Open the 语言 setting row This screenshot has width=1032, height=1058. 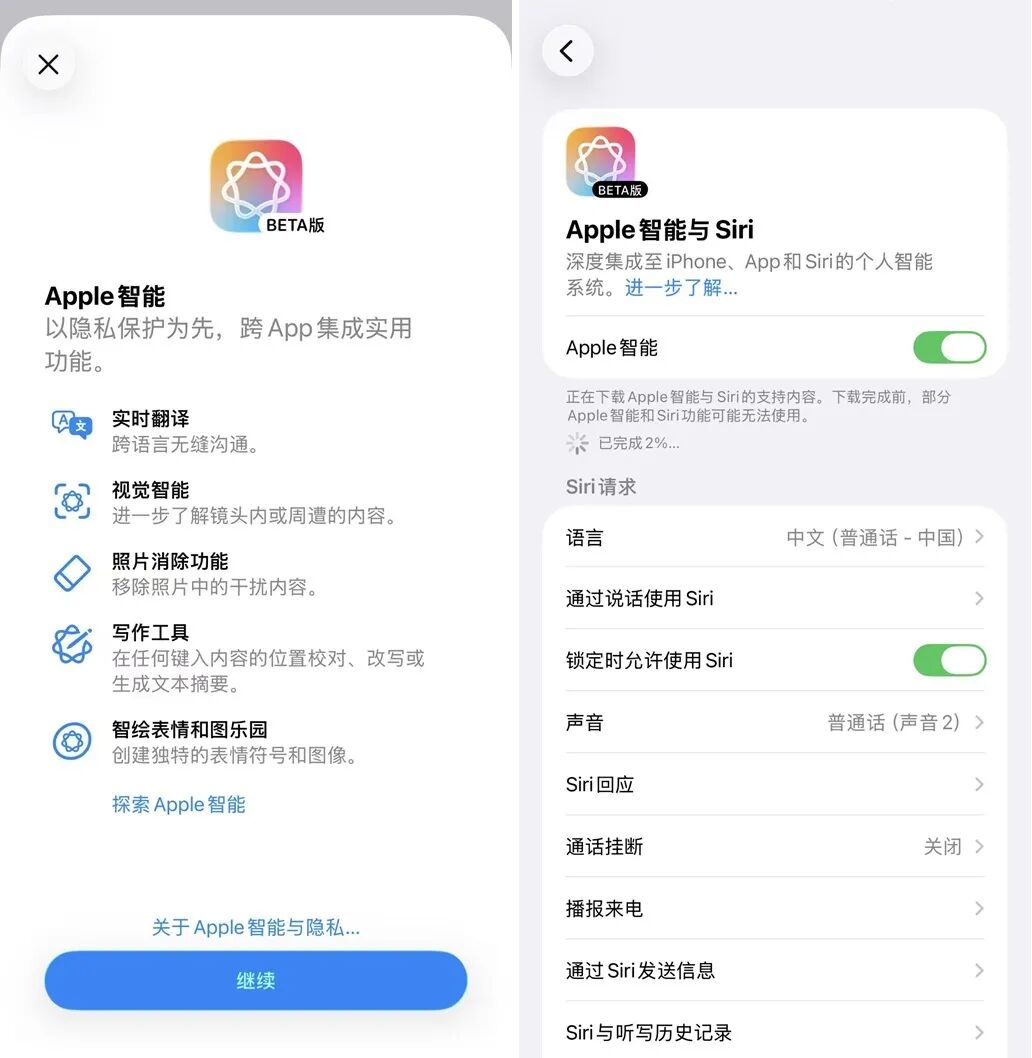(x=775, y=537)
